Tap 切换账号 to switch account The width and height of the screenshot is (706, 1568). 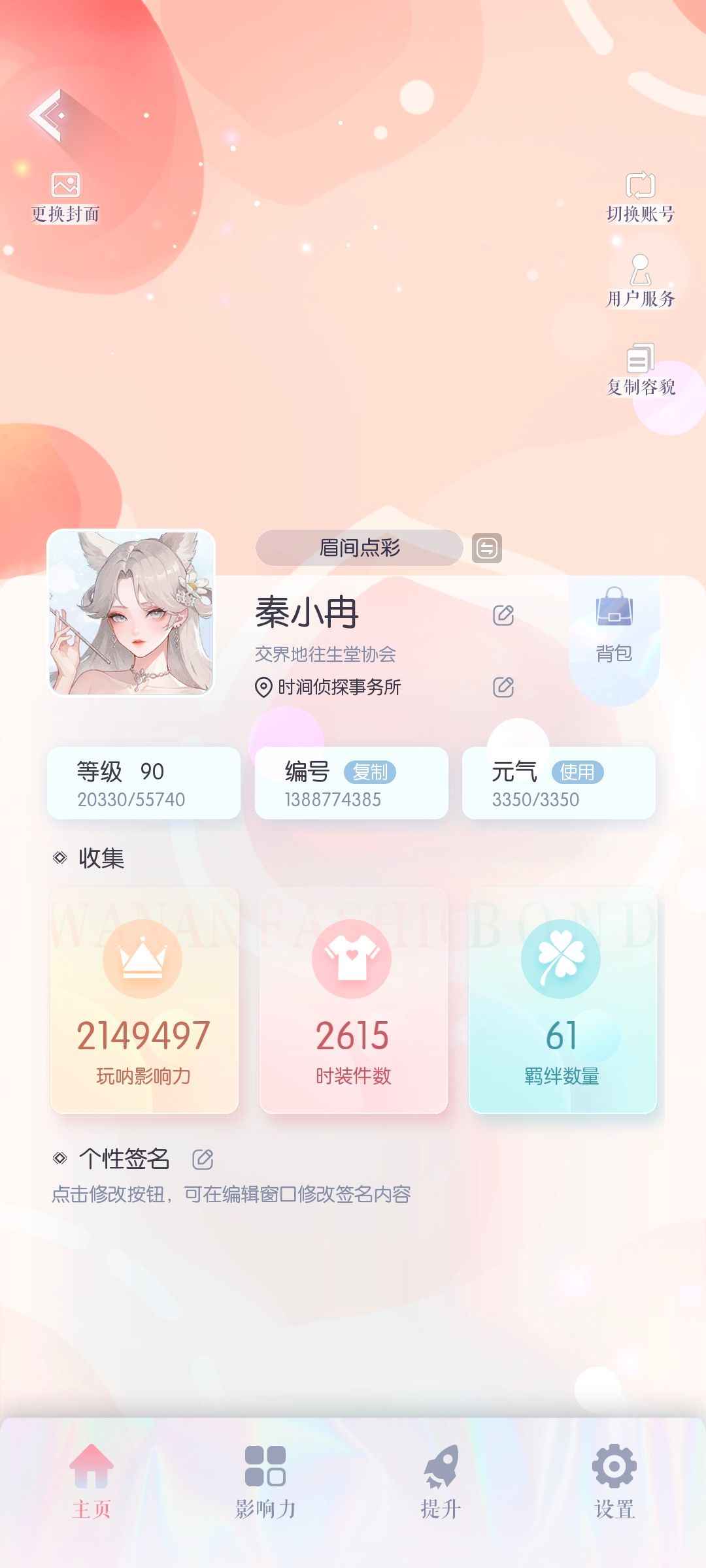(x=640, y=196)
